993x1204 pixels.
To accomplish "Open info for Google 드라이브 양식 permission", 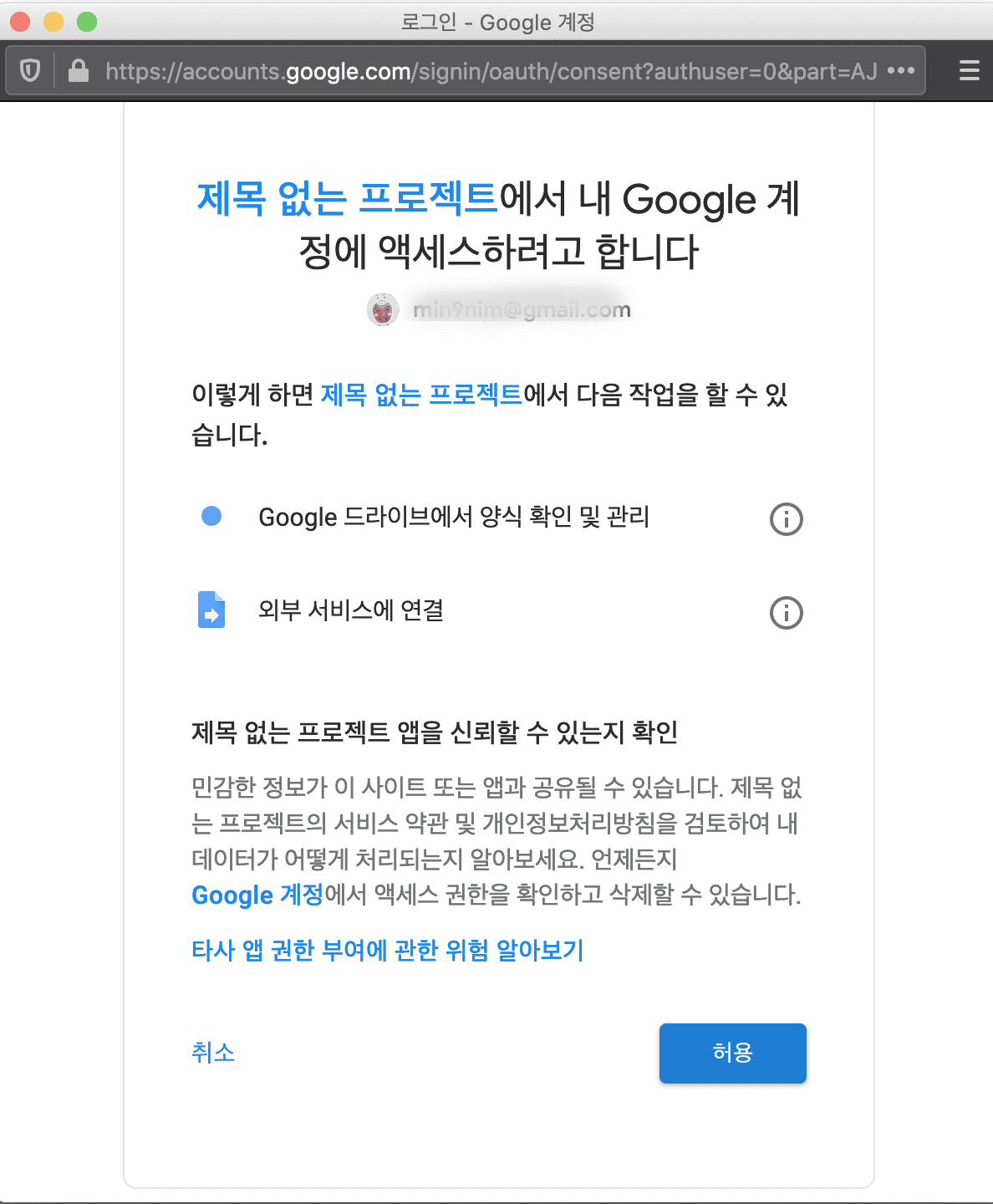I will point(786,519).
